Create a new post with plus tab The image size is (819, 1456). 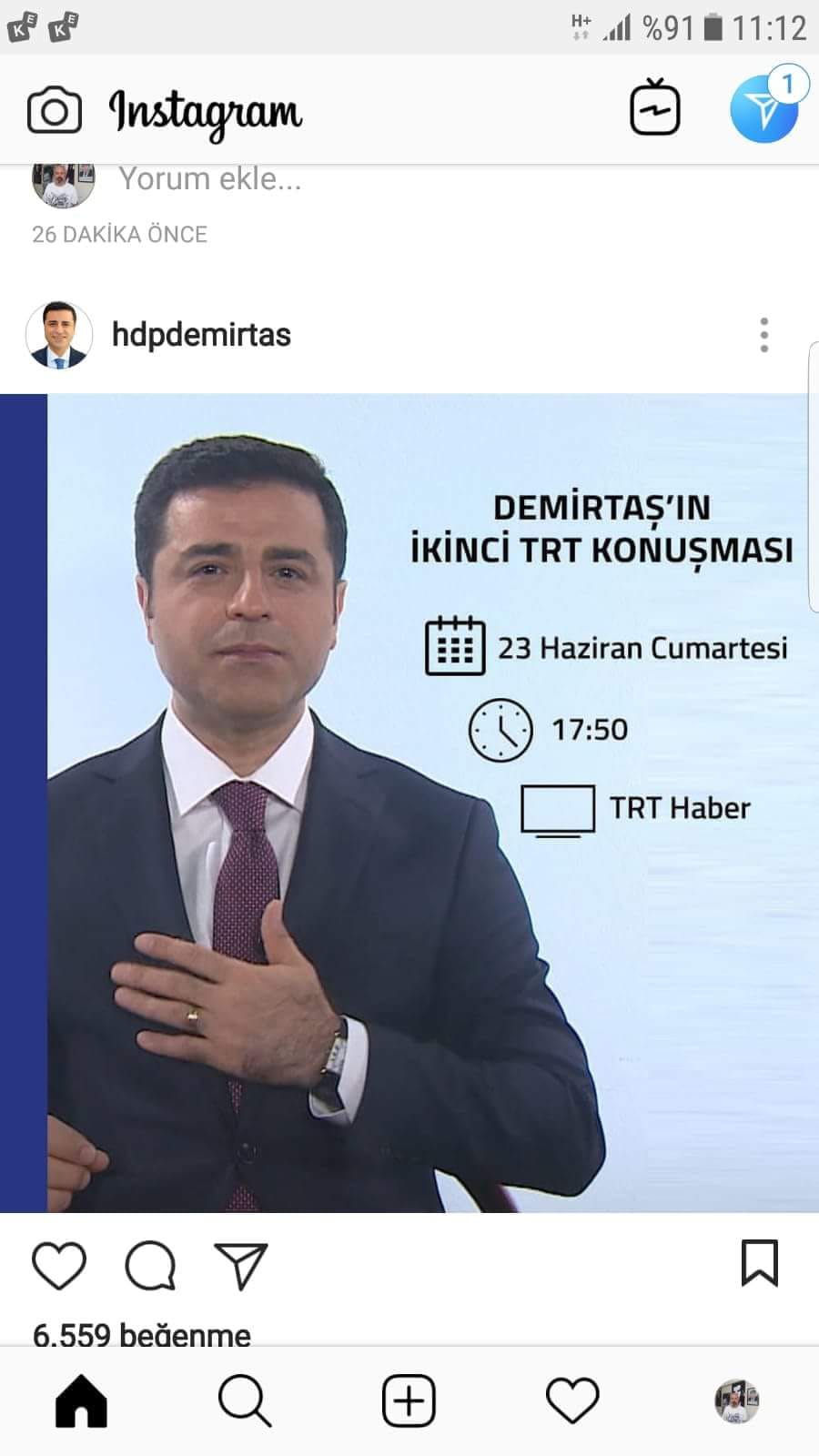point(409,1400)
